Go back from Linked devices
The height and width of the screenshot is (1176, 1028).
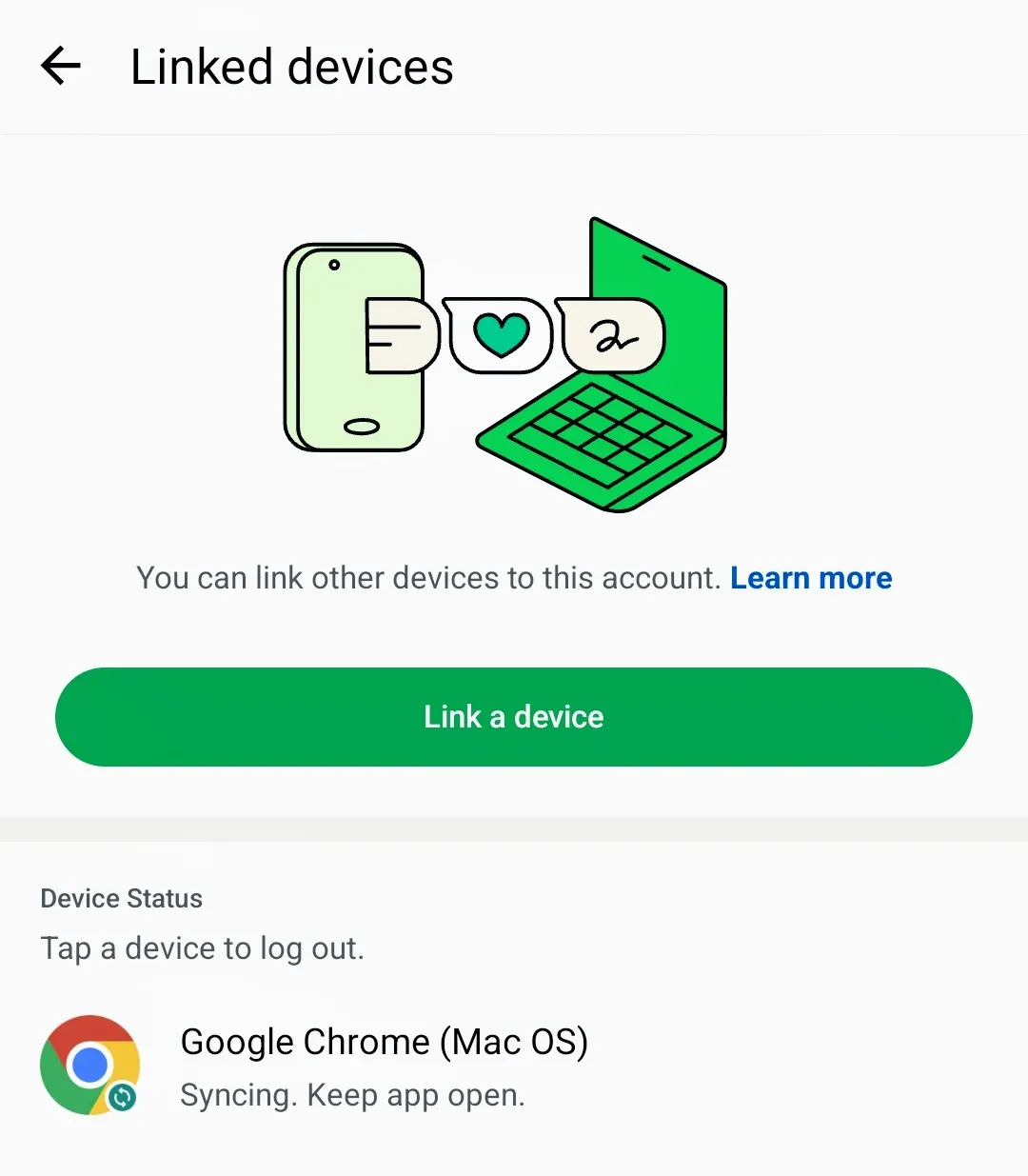click(61, 67)
